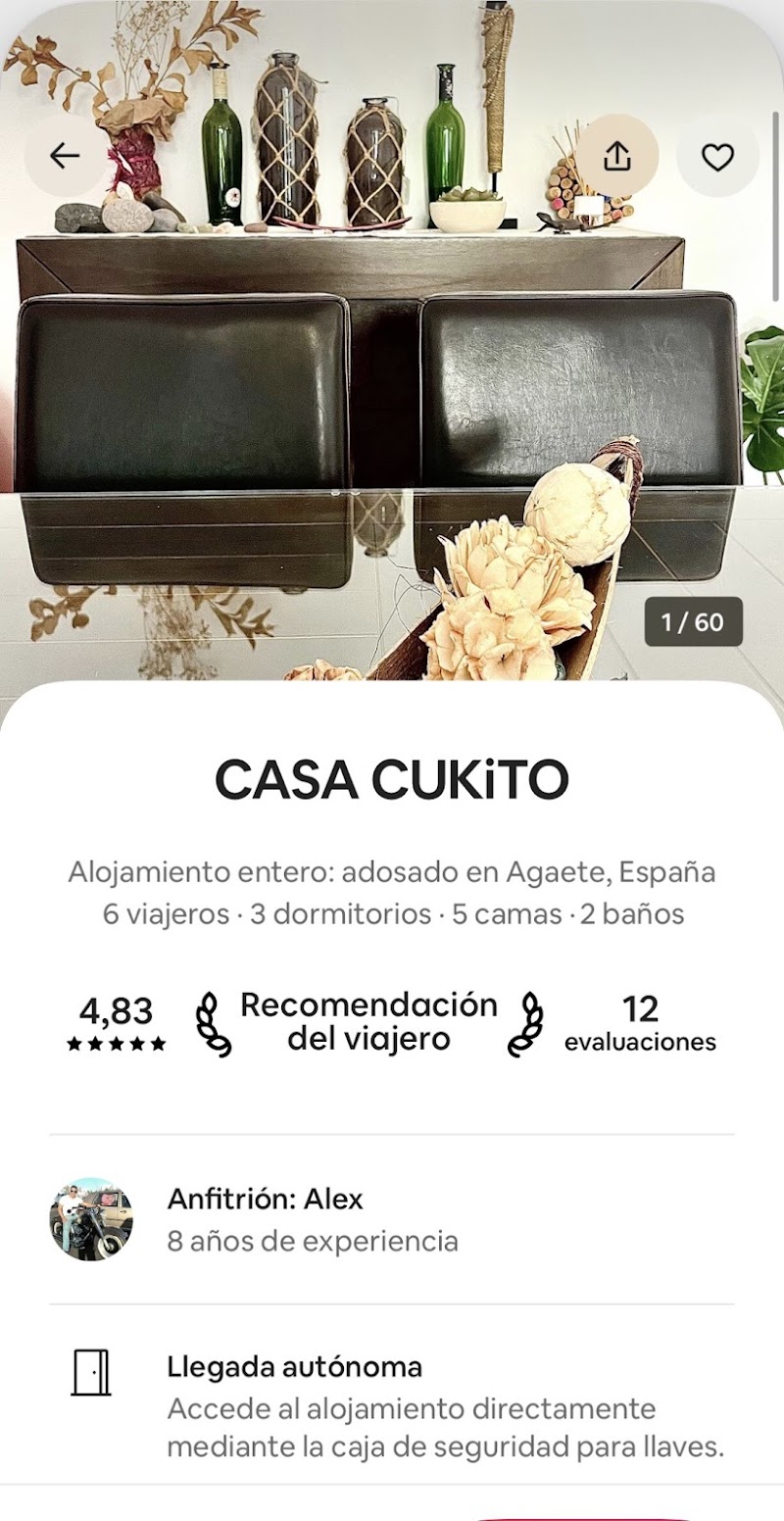The height and width of the screenshot is (1521, 784).
Task: View the 12 evaluaciones reviews
Action: [x=640, y=1023]
